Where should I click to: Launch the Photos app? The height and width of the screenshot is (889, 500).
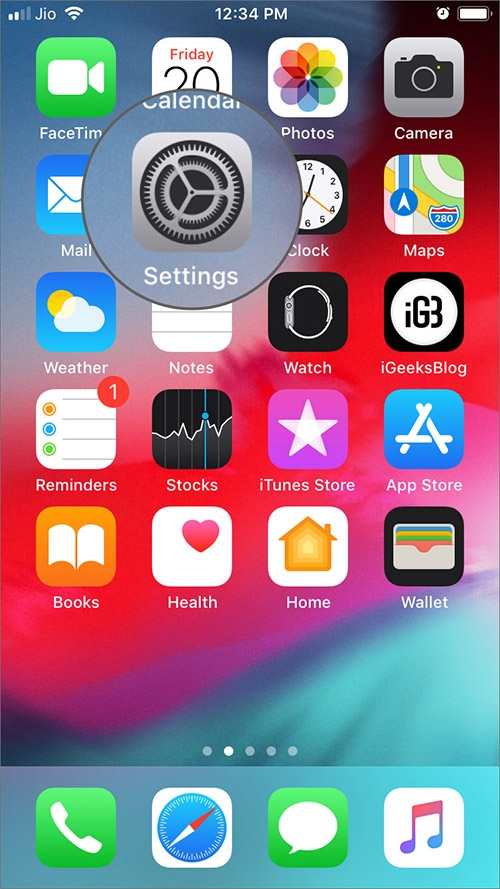click(308, 77)
